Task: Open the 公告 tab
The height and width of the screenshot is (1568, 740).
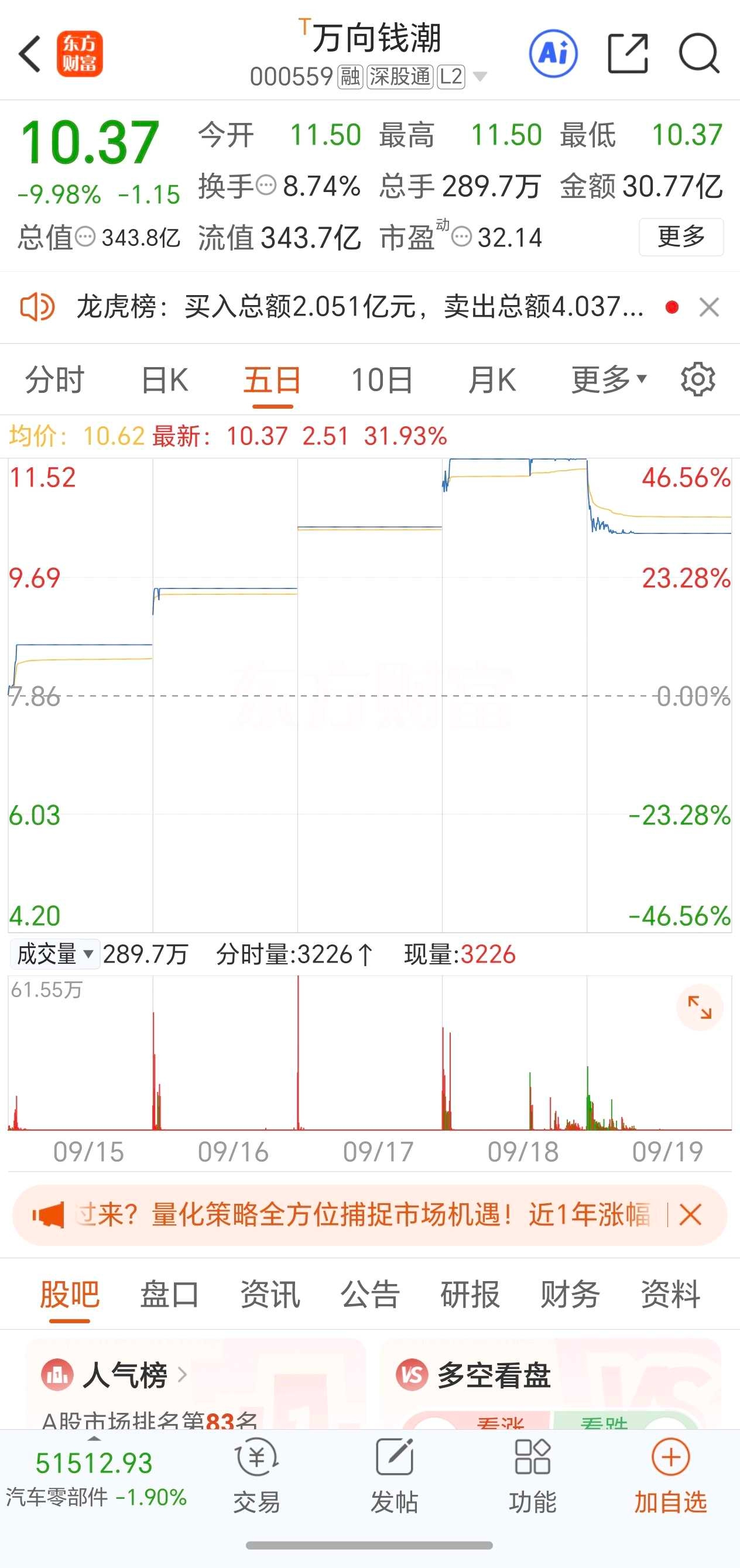Action: (369, 1293)
